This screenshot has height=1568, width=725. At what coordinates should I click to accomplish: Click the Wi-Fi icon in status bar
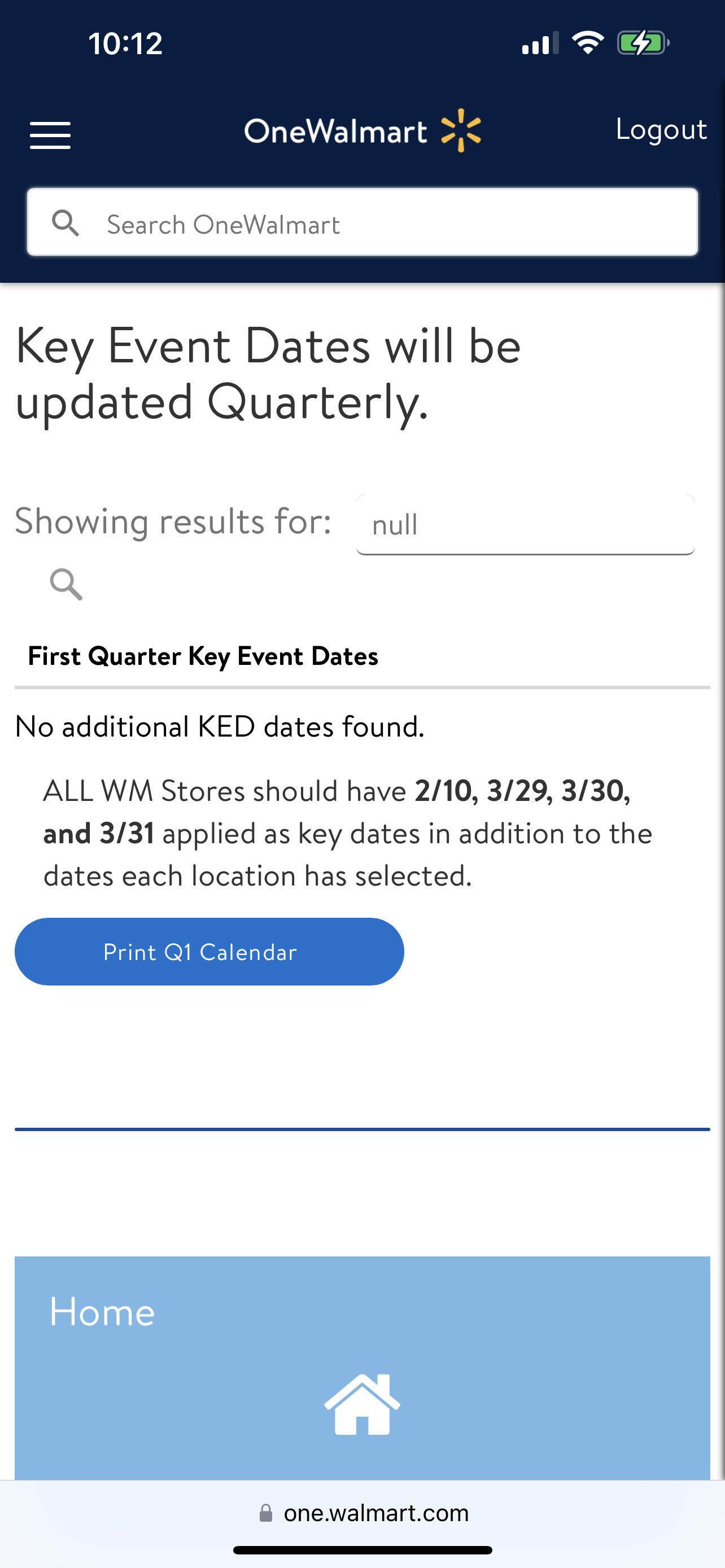586,42
